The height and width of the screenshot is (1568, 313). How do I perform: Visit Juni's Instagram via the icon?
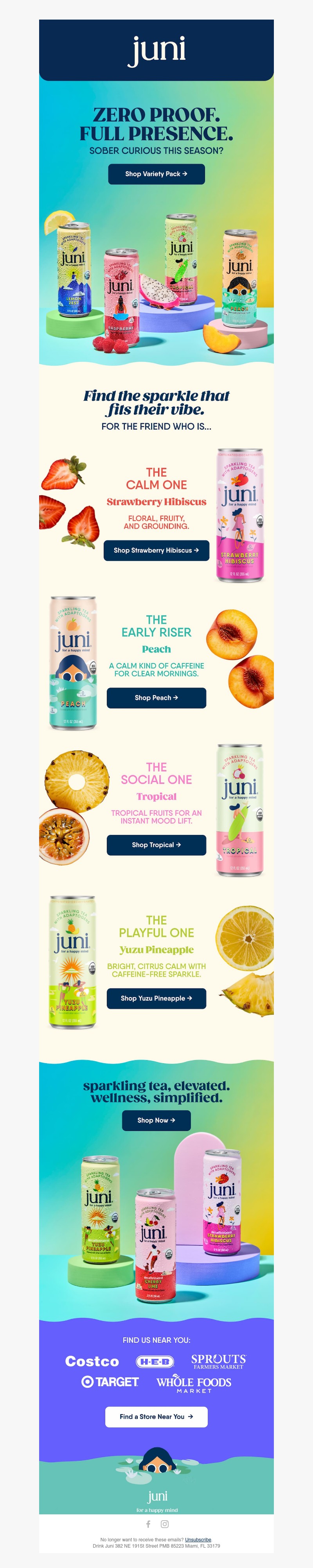point(165,1524)
